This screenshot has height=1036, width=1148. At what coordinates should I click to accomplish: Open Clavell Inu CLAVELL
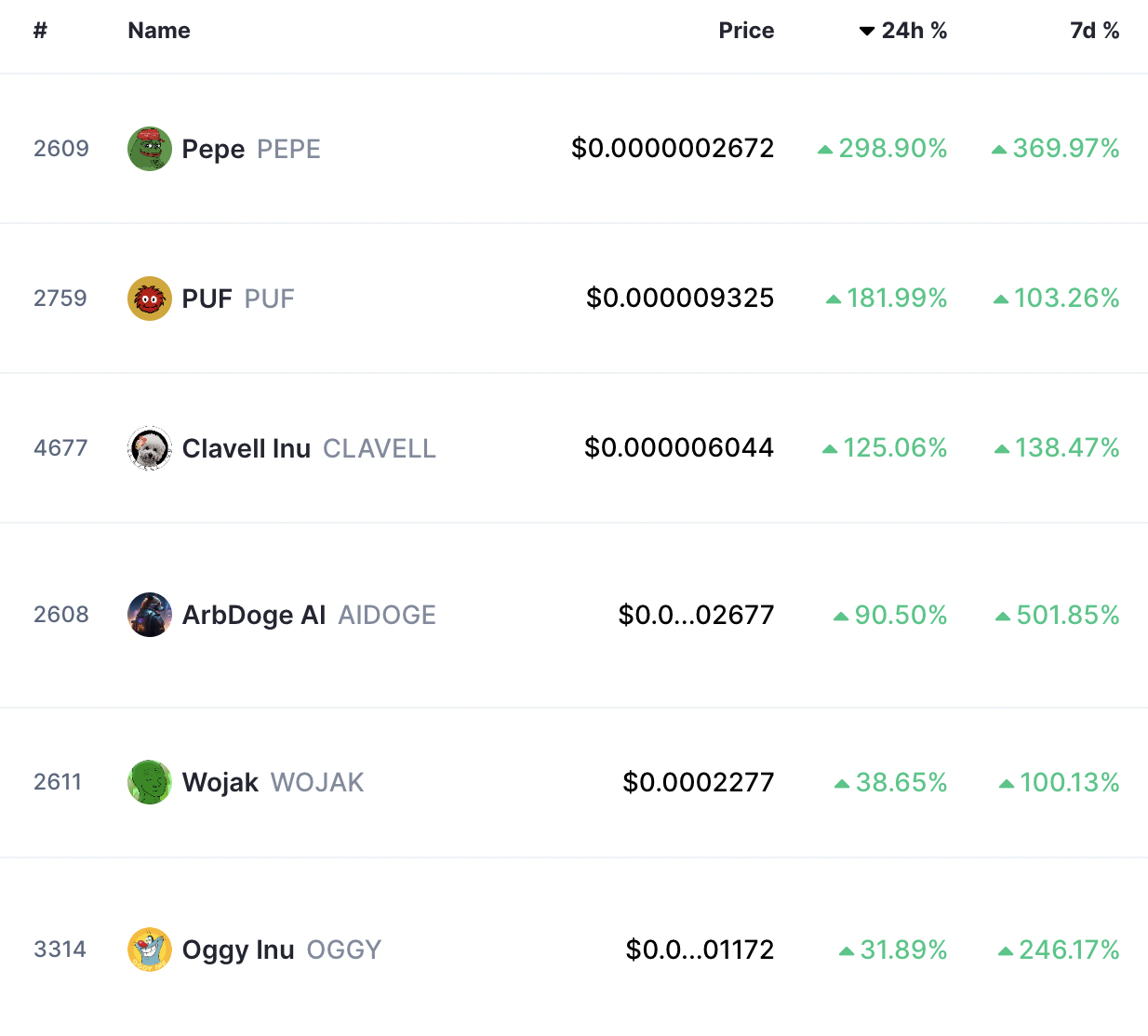308,448
